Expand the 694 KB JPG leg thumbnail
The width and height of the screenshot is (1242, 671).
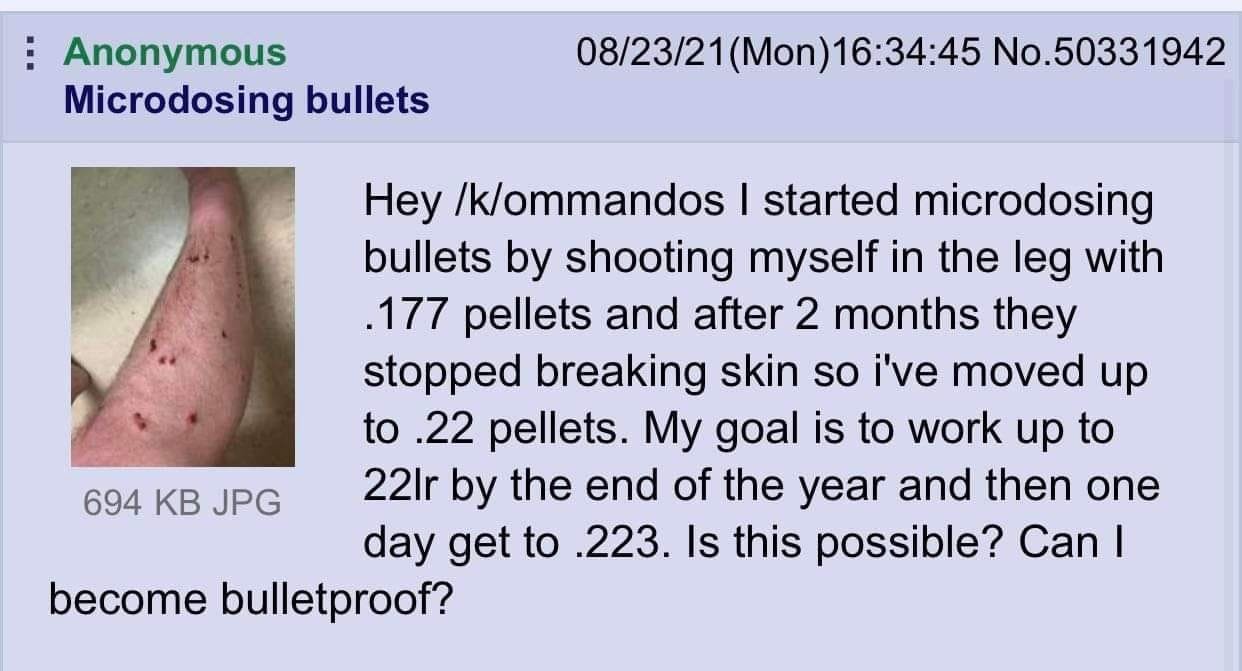183,317
